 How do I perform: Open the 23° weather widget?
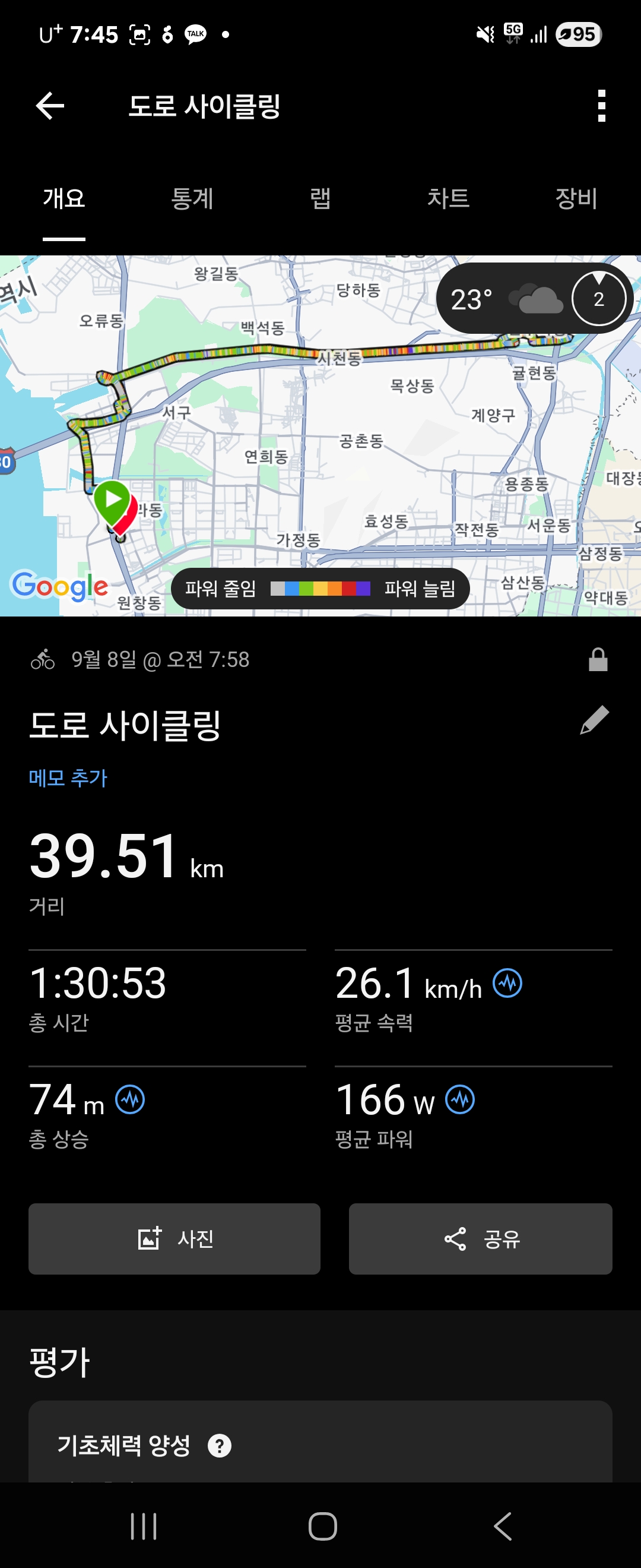coord(535,298)
